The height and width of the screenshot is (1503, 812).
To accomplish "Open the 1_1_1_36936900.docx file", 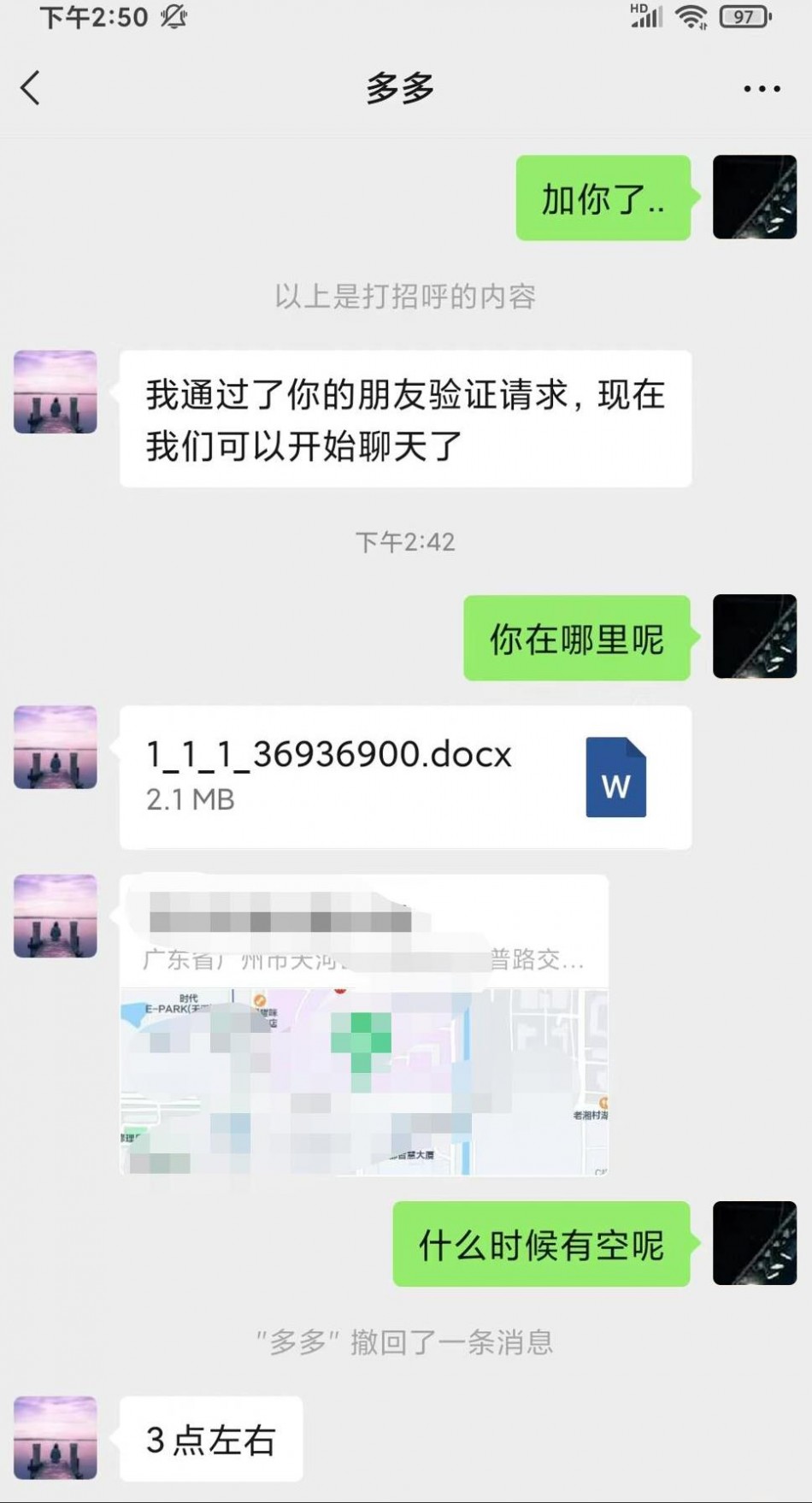I will 405,777.
